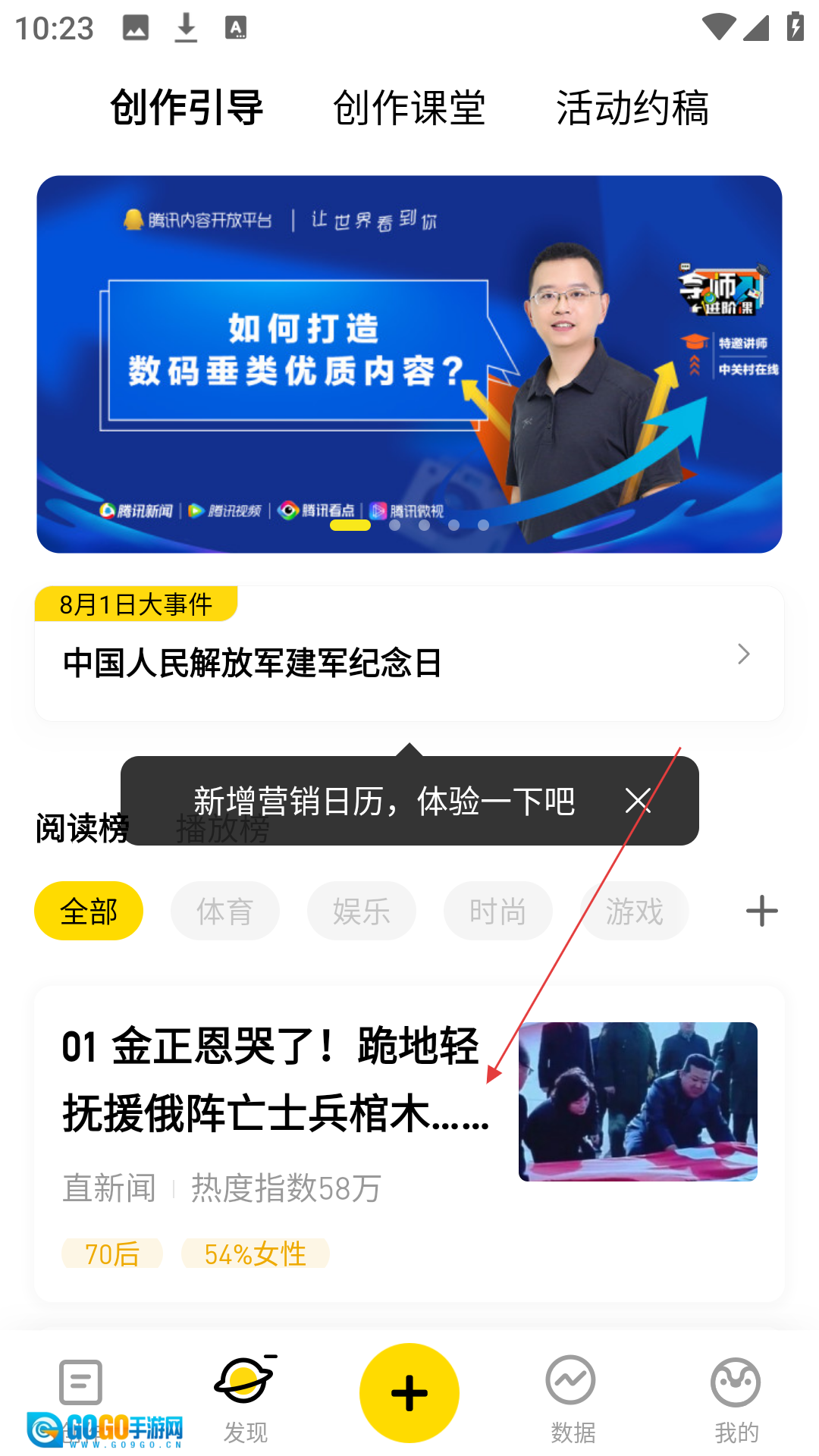Create new content with the yellow plus button
819x1456 pixels.
409,1393
